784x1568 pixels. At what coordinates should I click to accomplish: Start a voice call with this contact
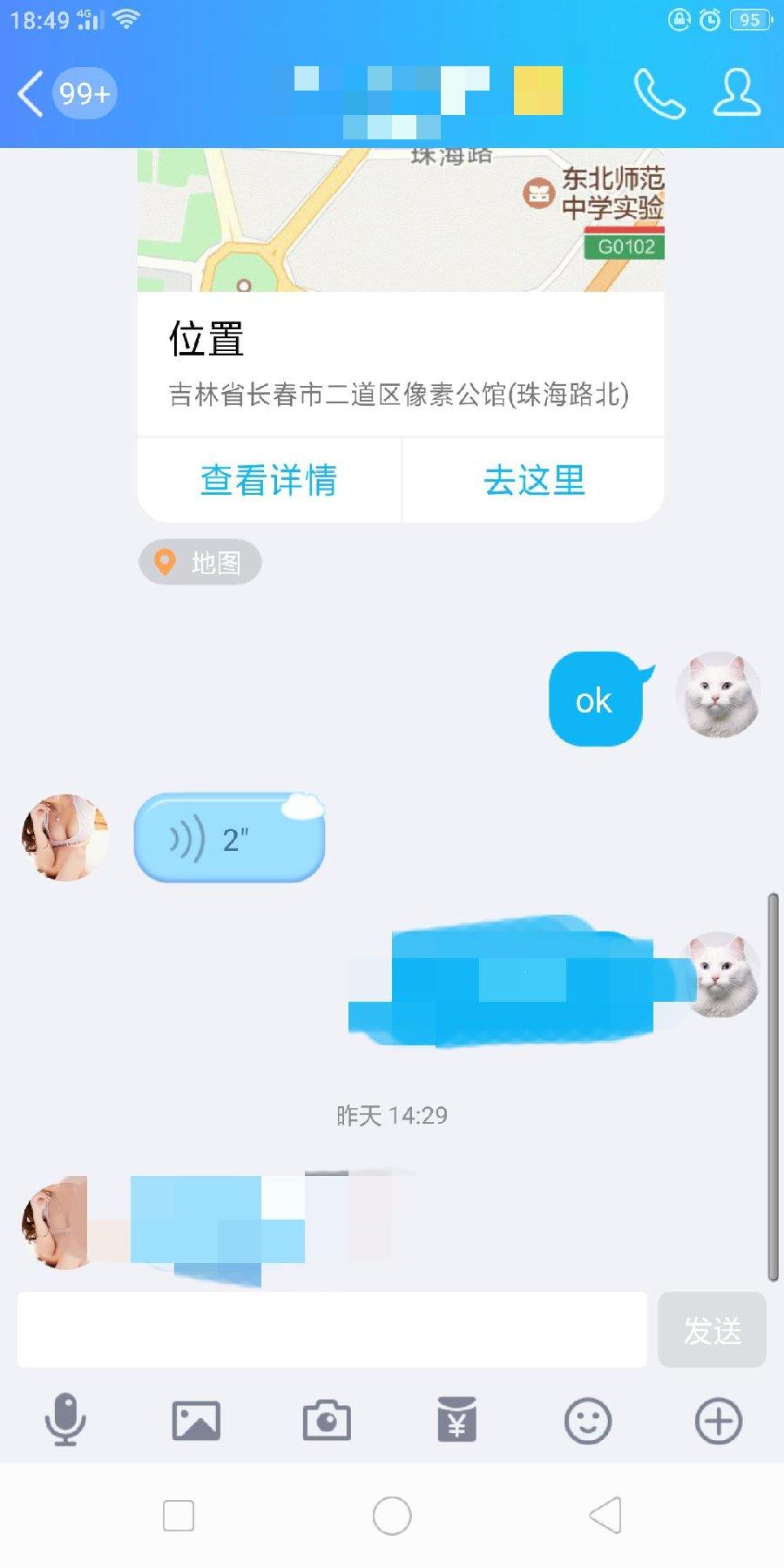tap(659, 93)
